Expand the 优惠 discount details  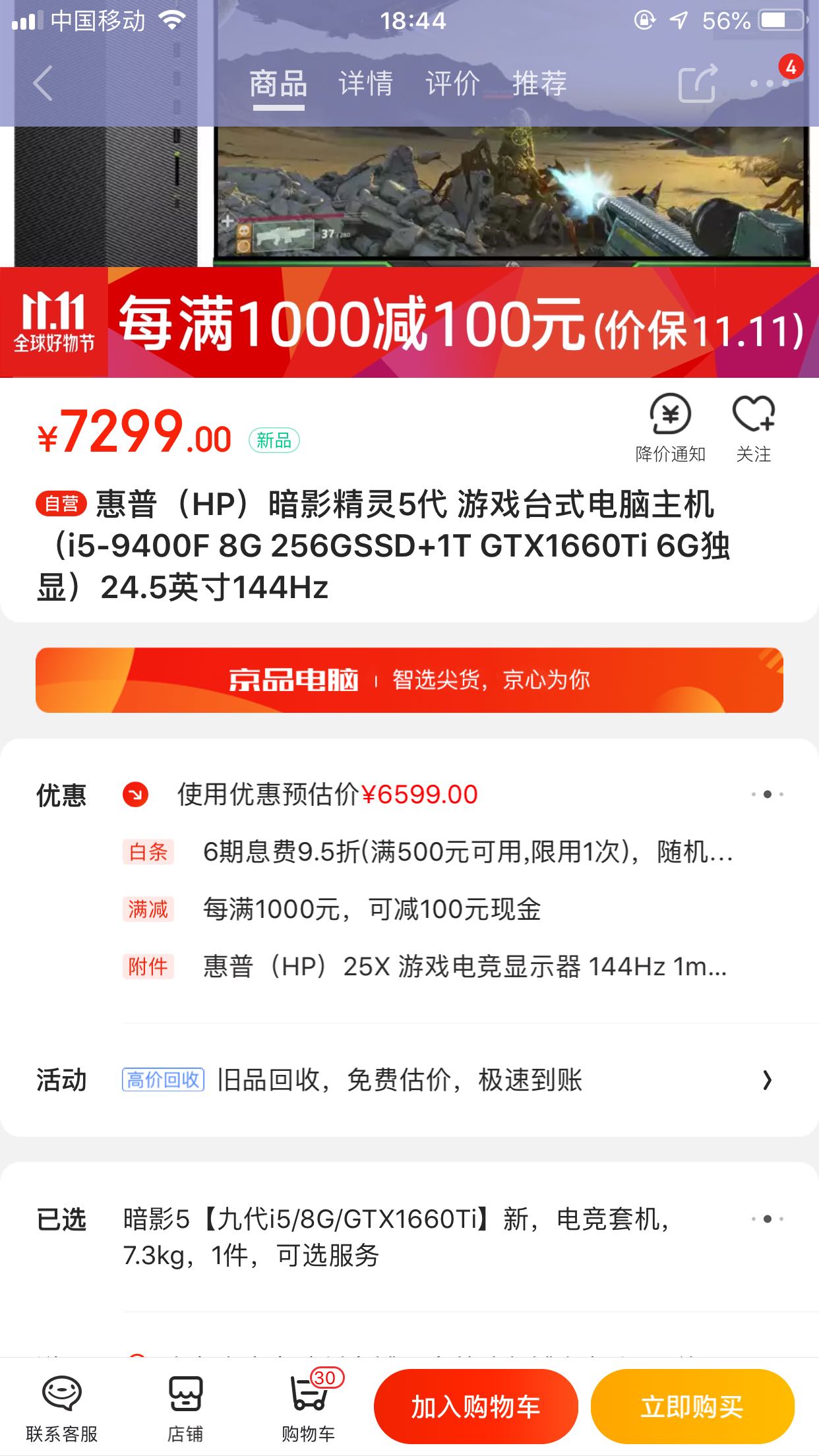point(767,795)
